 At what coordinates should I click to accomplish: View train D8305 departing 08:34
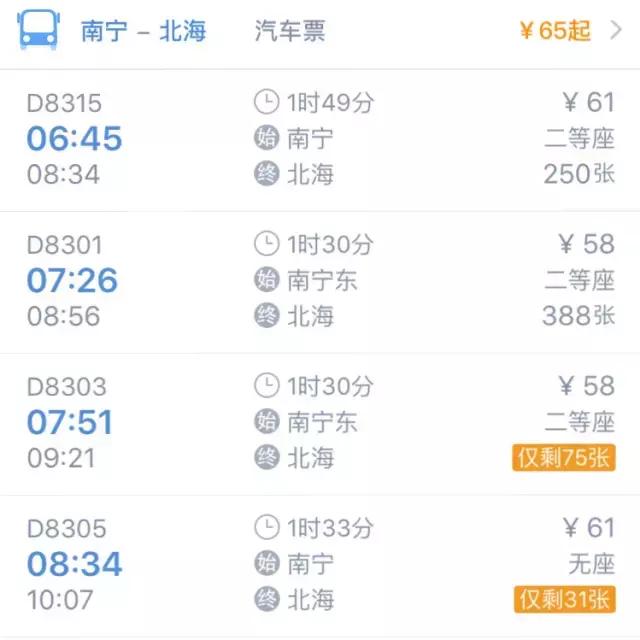click(x=320, y=565)
